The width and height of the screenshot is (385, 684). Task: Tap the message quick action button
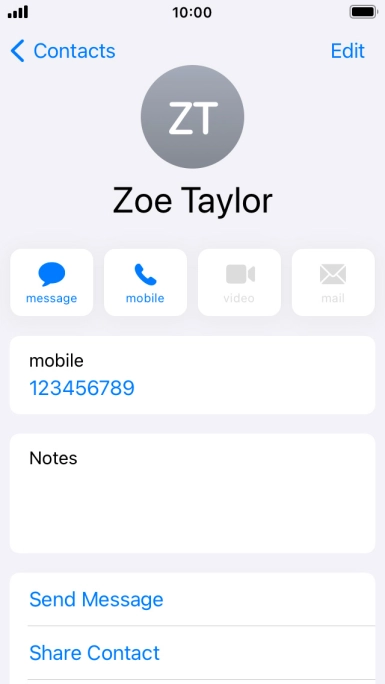tap(51, 282)
